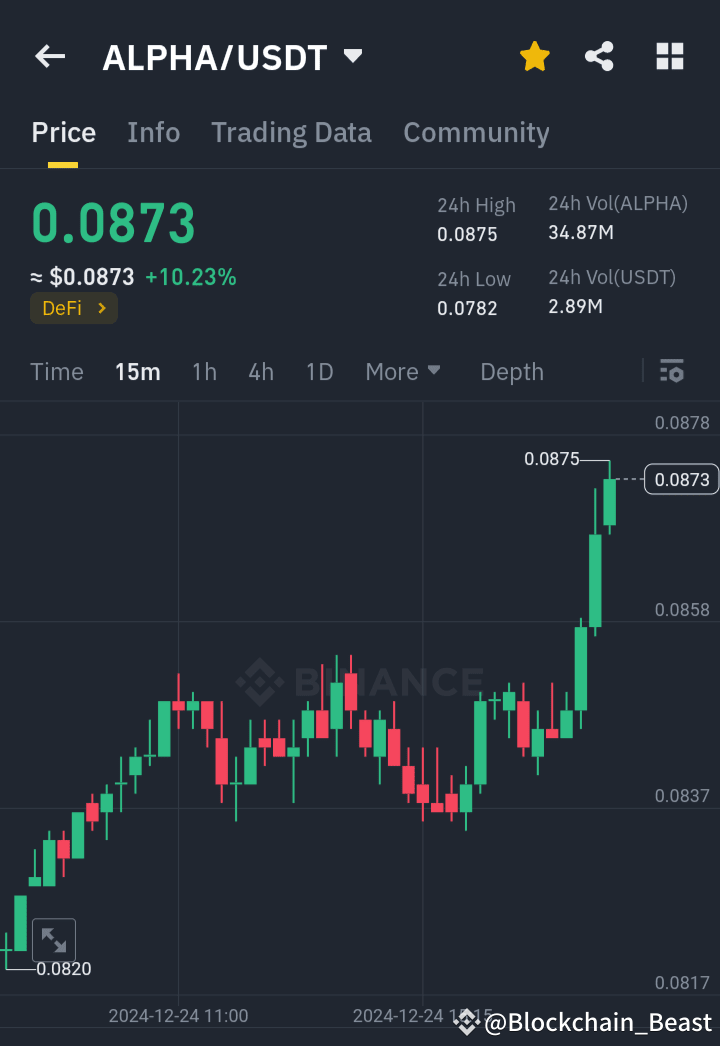Open chart indicator settings icon beside Depth
This screenshot has width=720, height=1046.
tap(672, 371)
